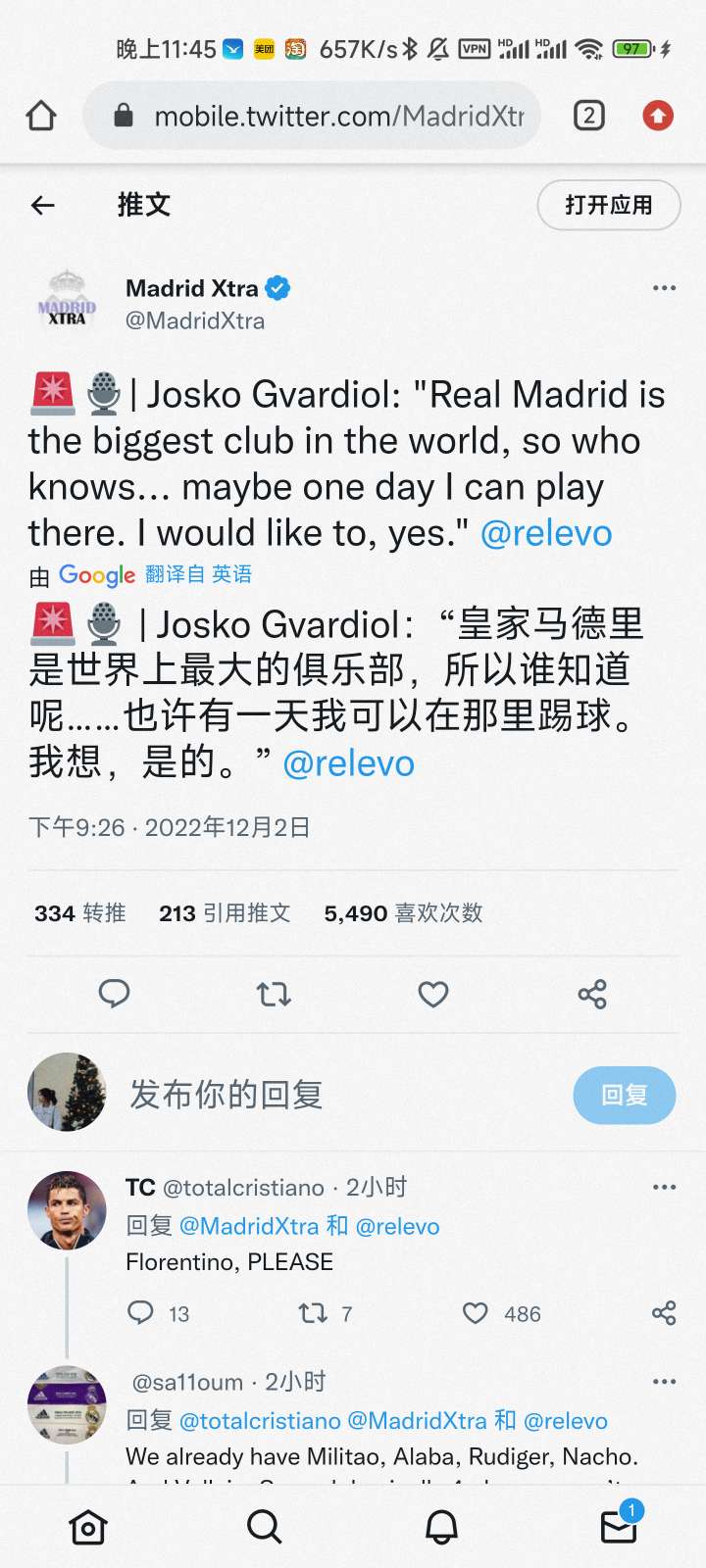
Task: Open the reply comment icon under Gvardiol tweet
Action: click(115, 994)
